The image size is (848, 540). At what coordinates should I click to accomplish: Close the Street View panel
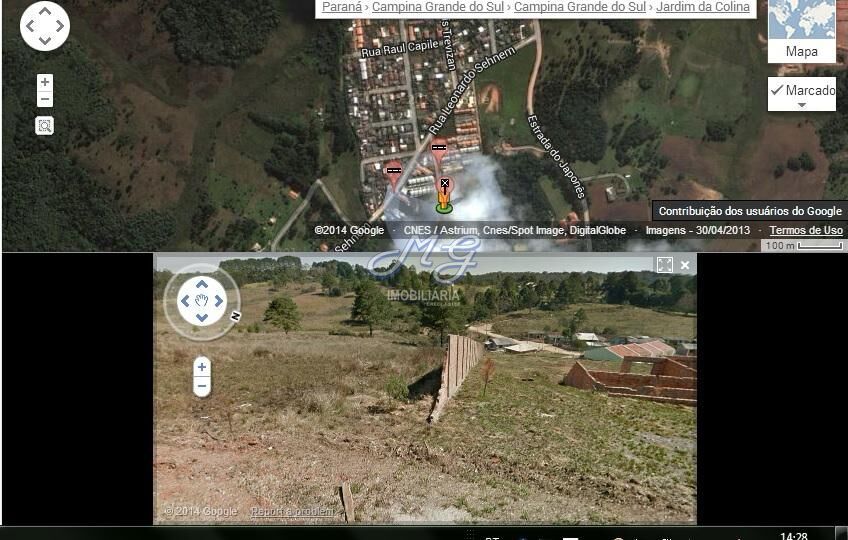pyautogui.click(x=685, y=265)
